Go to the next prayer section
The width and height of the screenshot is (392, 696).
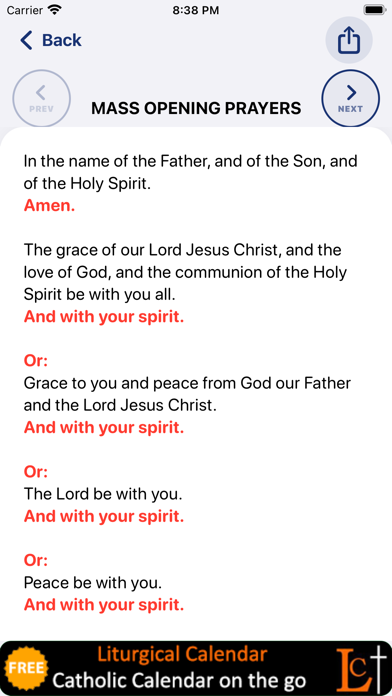pyautogui.click(x=350, y=99)
